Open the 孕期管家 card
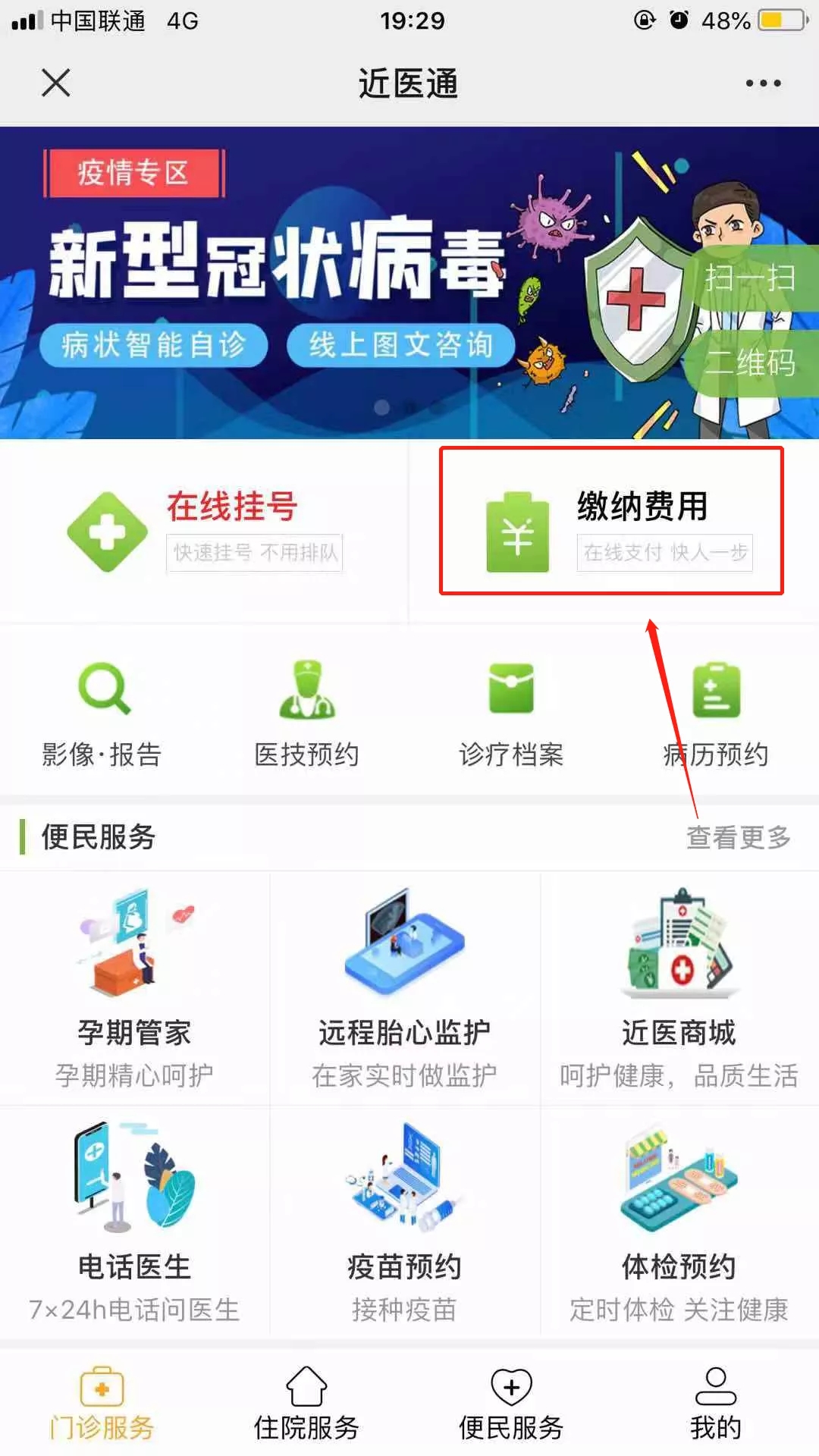The height and width of the screenshot is (1456, 819). click(135, 990)
